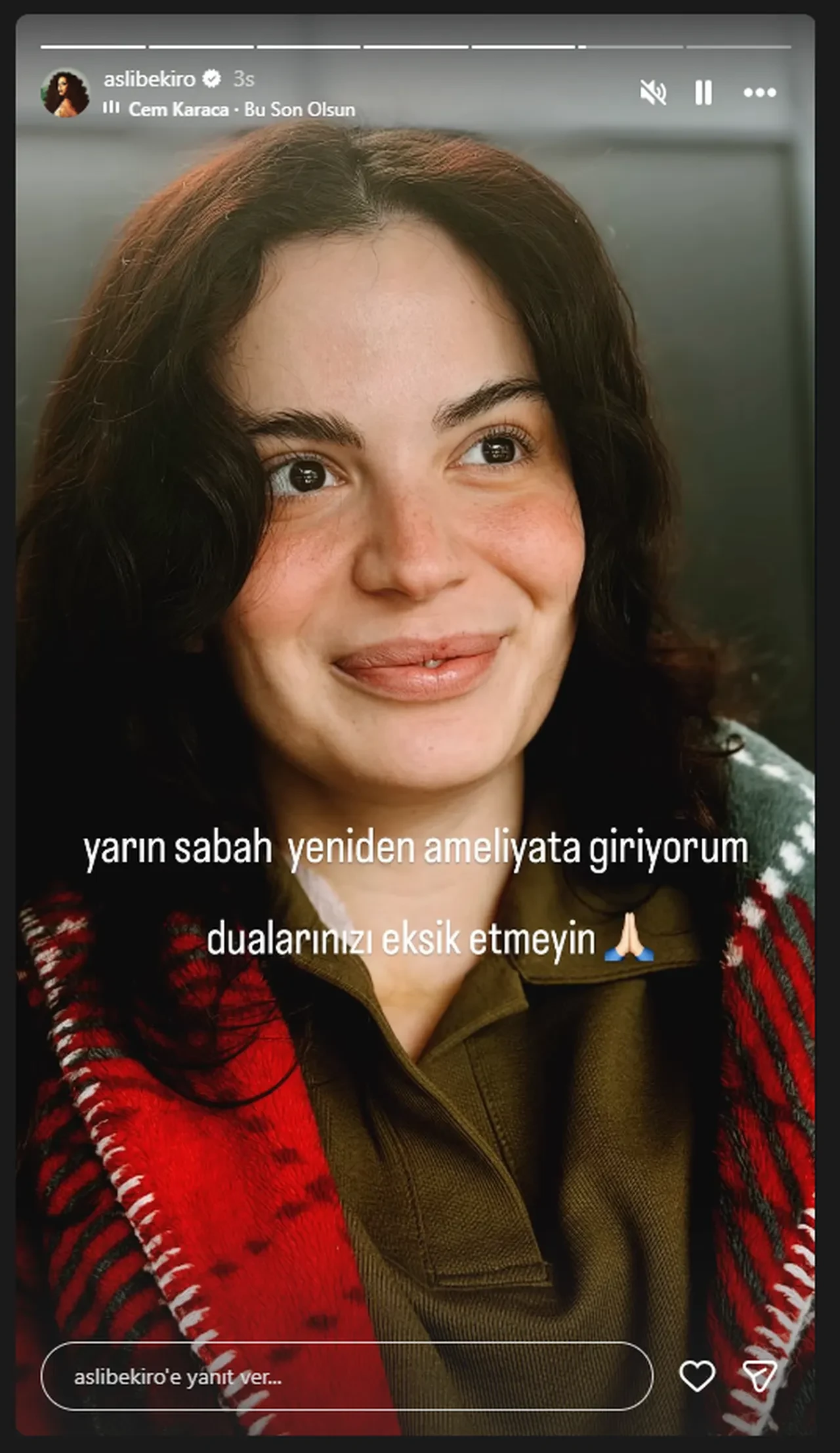
Task: Select the 3s timestamp label
Action: click(x=242, y=79)
